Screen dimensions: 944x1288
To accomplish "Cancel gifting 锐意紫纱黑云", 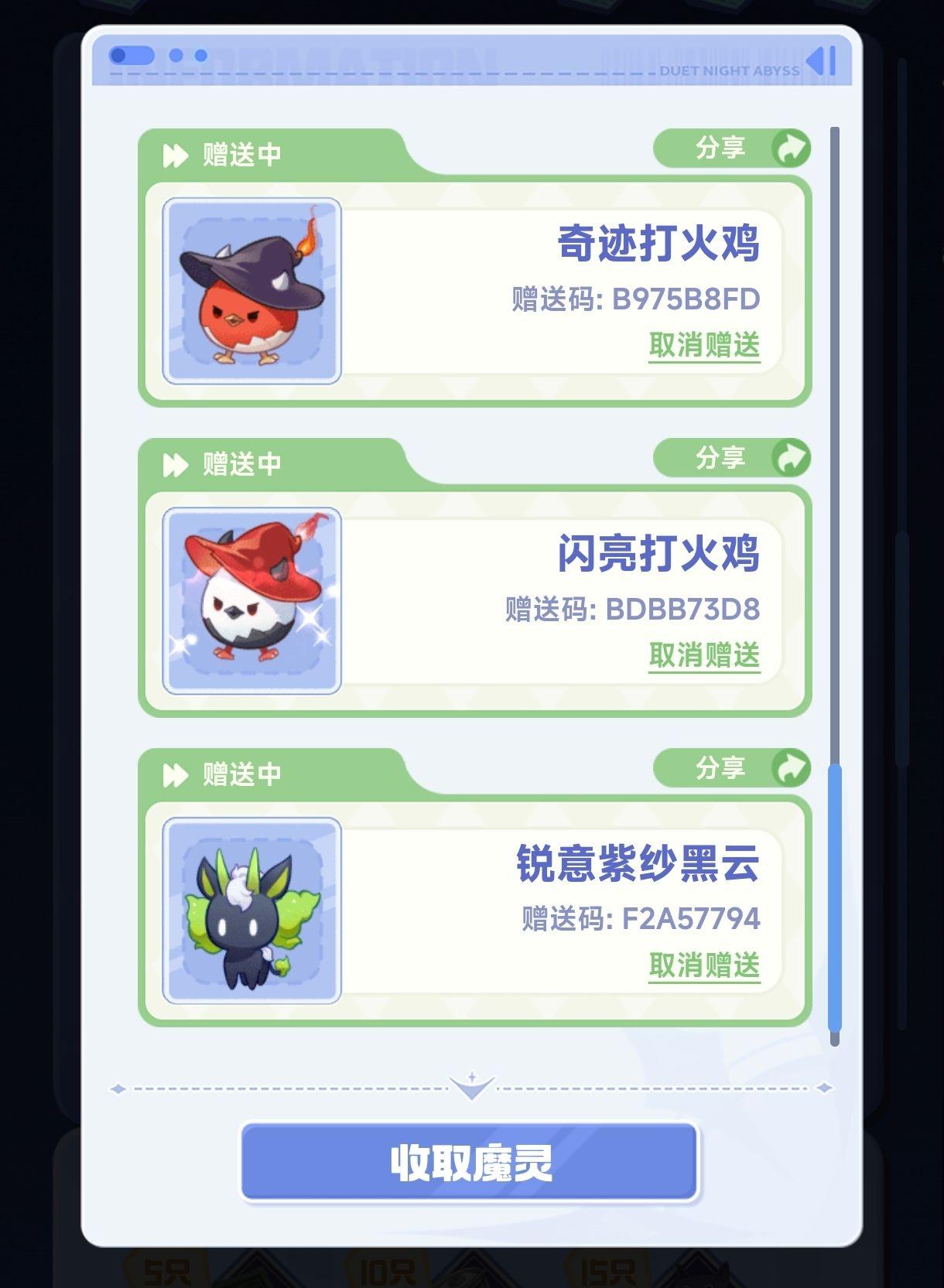I will [x=704, y=965].
